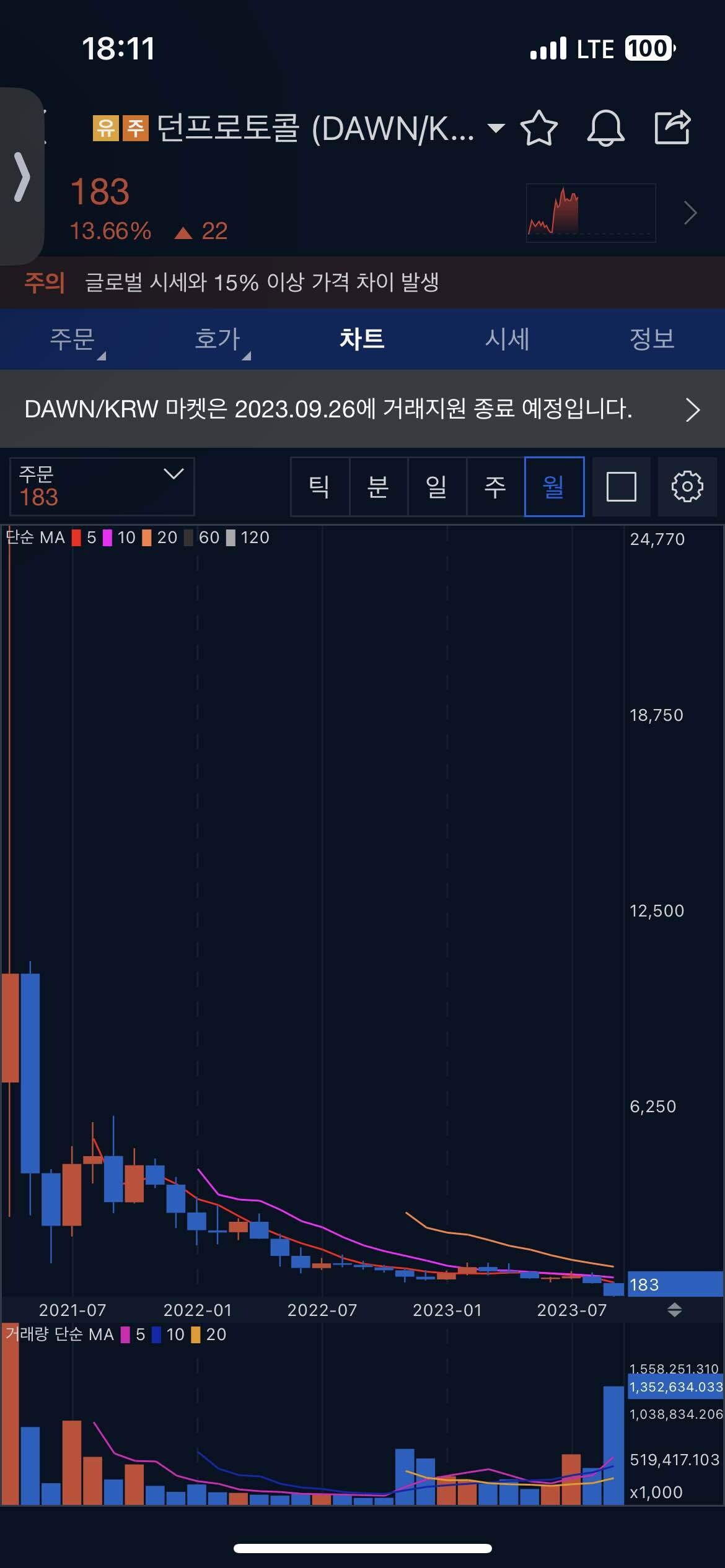Screen dimensions: 725x1568
Task: Open chart settings gear
Action: [687, 487]
